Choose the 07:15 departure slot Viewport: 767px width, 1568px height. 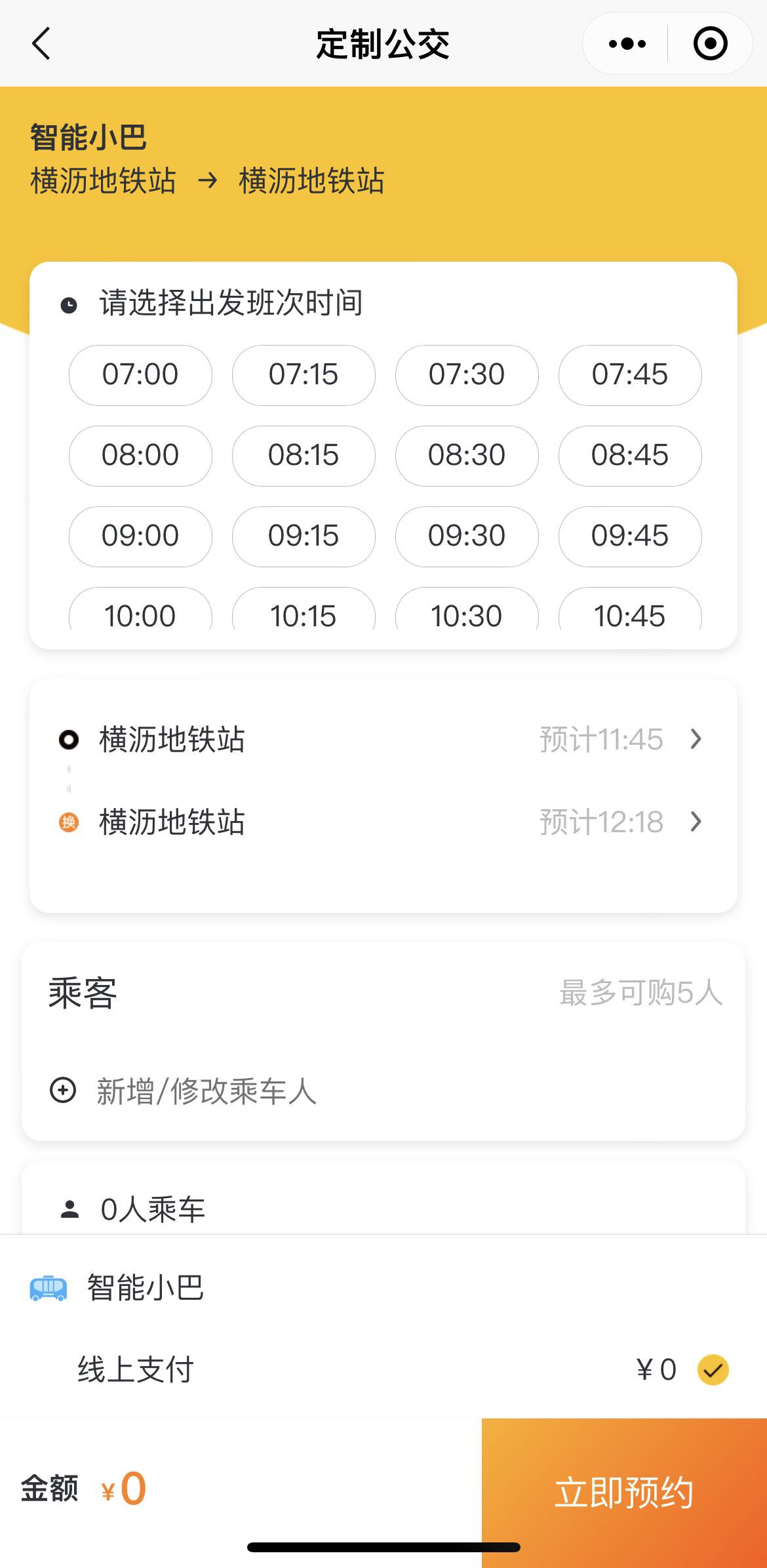tap(304, 375)
